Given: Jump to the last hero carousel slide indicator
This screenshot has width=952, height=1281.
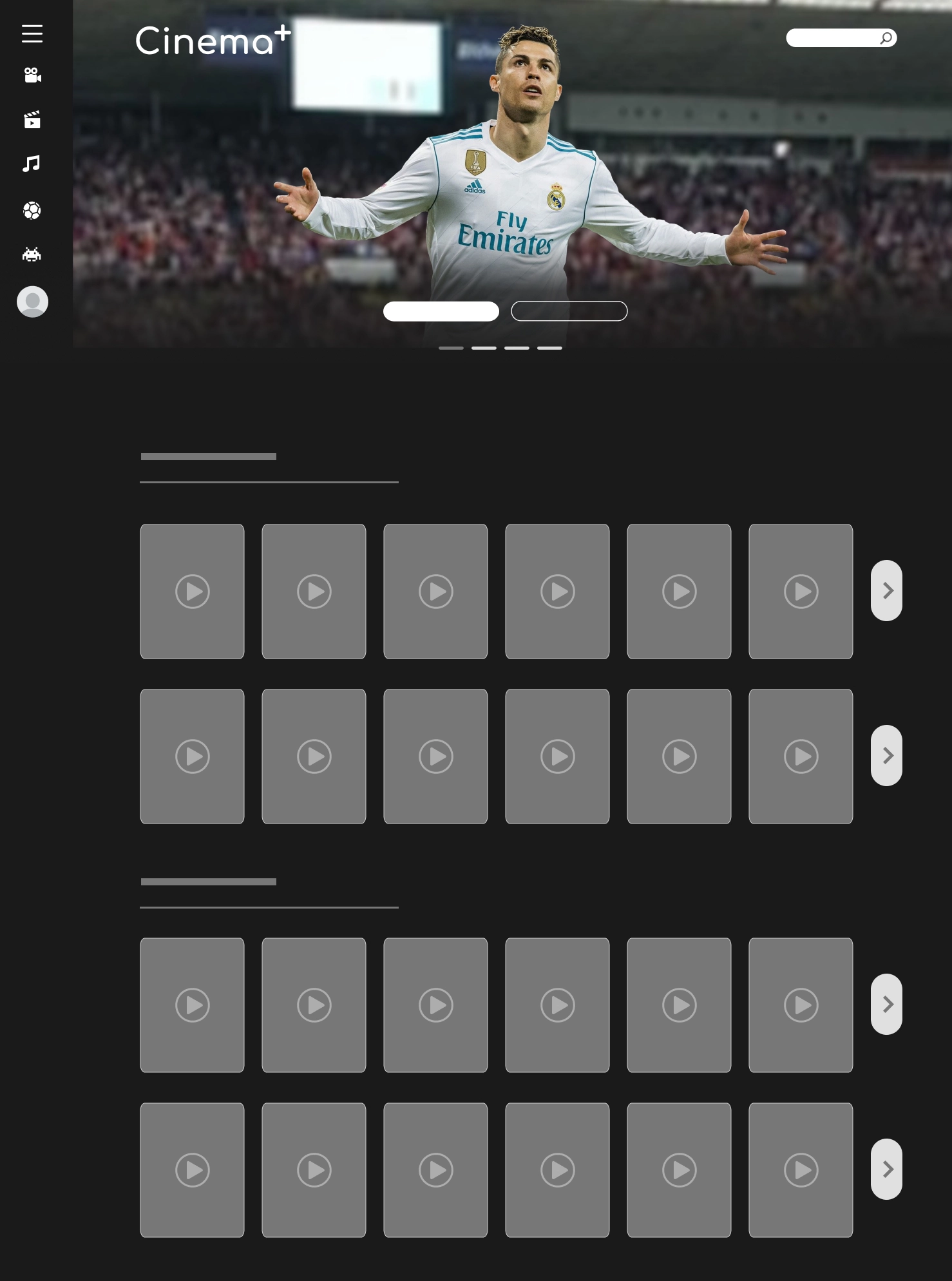Looking at the screenshot, I should point(549,348).
